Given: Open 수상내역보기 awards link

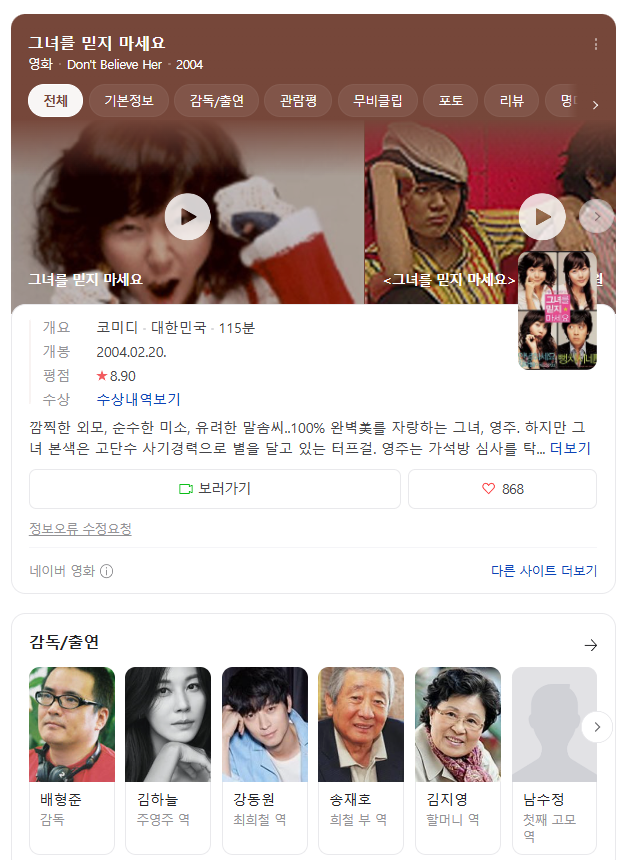Looking at the screenshot, I should pos(139,399).
